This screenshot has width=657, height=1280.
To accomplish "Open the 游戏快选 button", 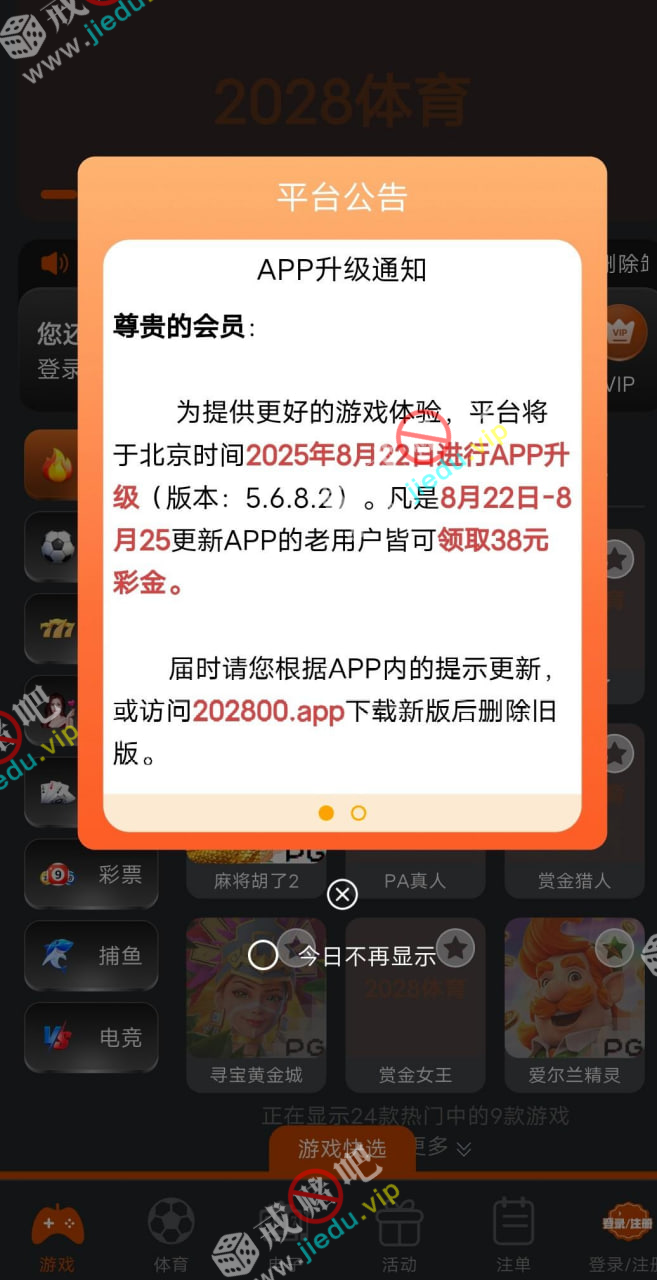I will [x=342, y=1148].
